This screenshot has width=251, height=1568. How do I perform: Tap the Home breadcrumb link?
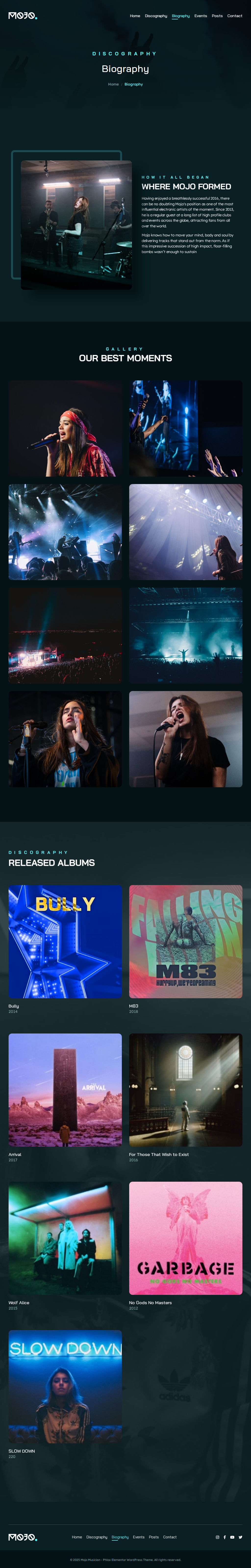113,85
